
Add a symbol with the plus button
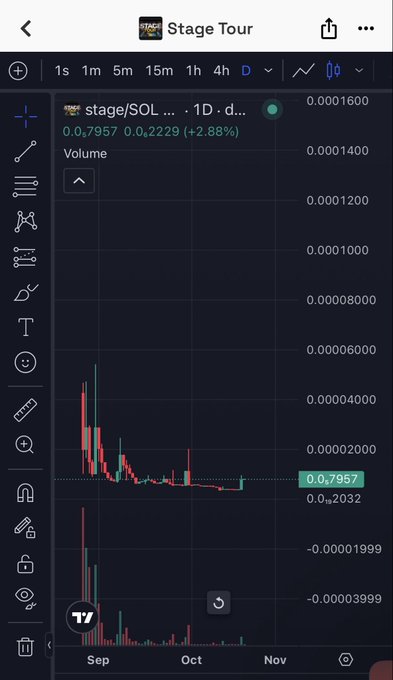pos(18,71)
